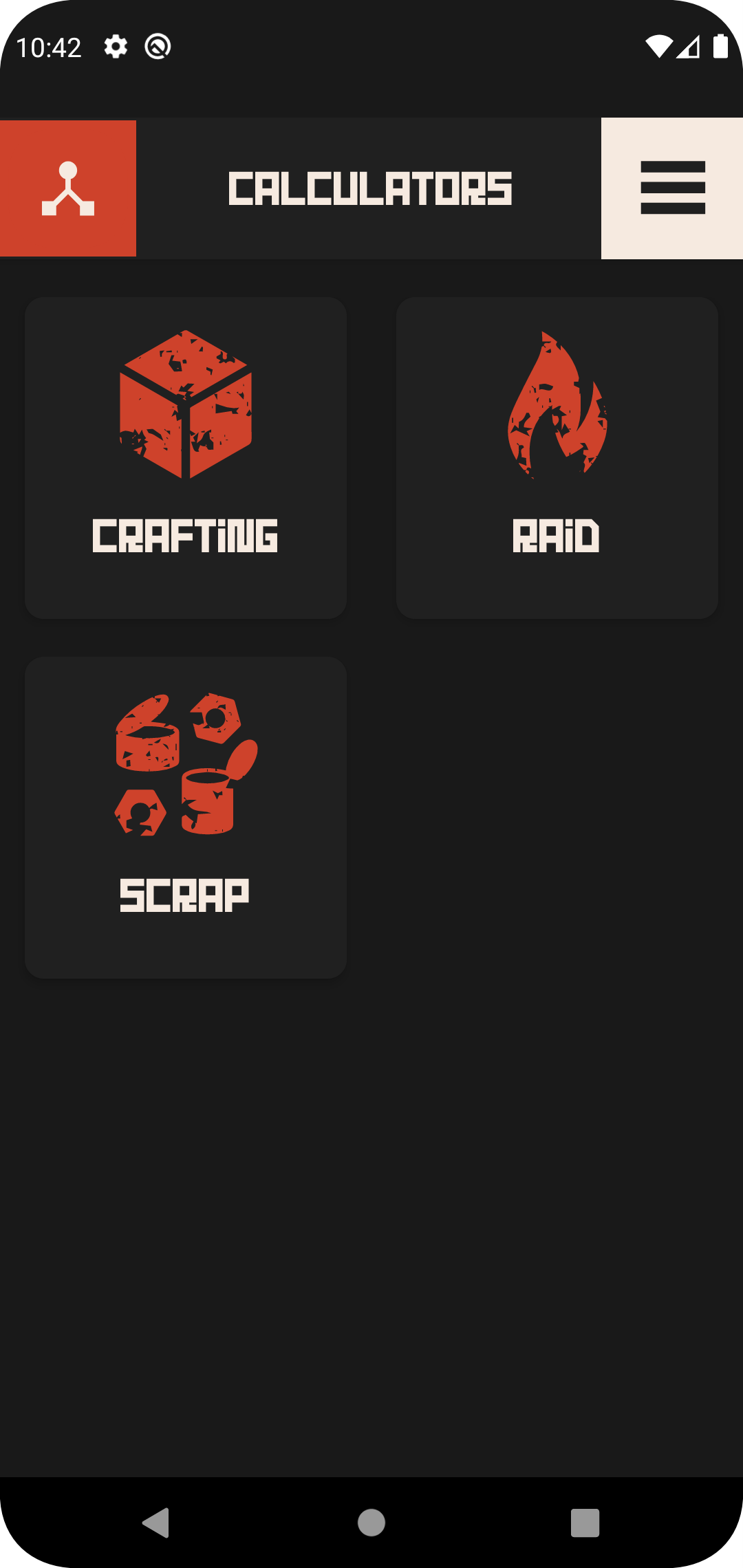Go back with the system back button
The height and width of the screenshot is (1568, 743).
coord(156,1523)
